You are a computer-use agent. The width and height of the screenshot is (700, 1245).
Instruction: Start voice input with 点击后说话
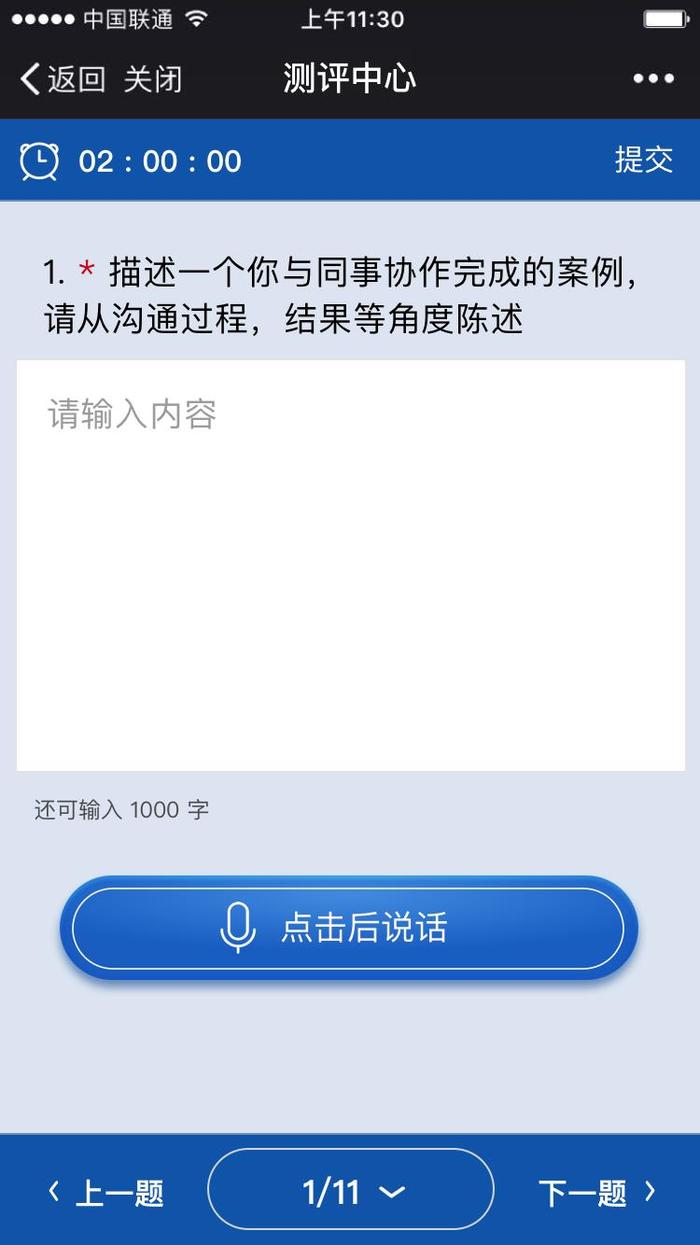pos(348,928)
